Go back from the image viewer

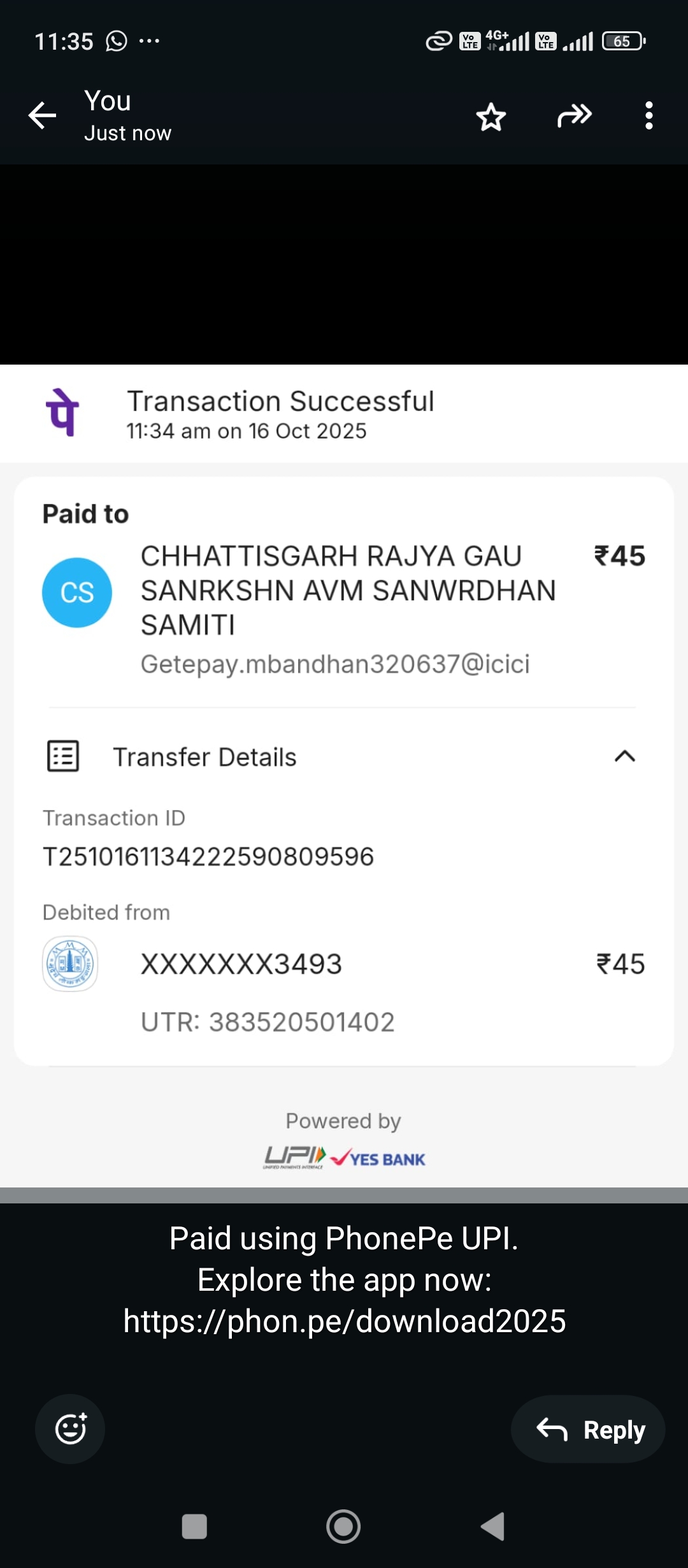pos(43,116)
